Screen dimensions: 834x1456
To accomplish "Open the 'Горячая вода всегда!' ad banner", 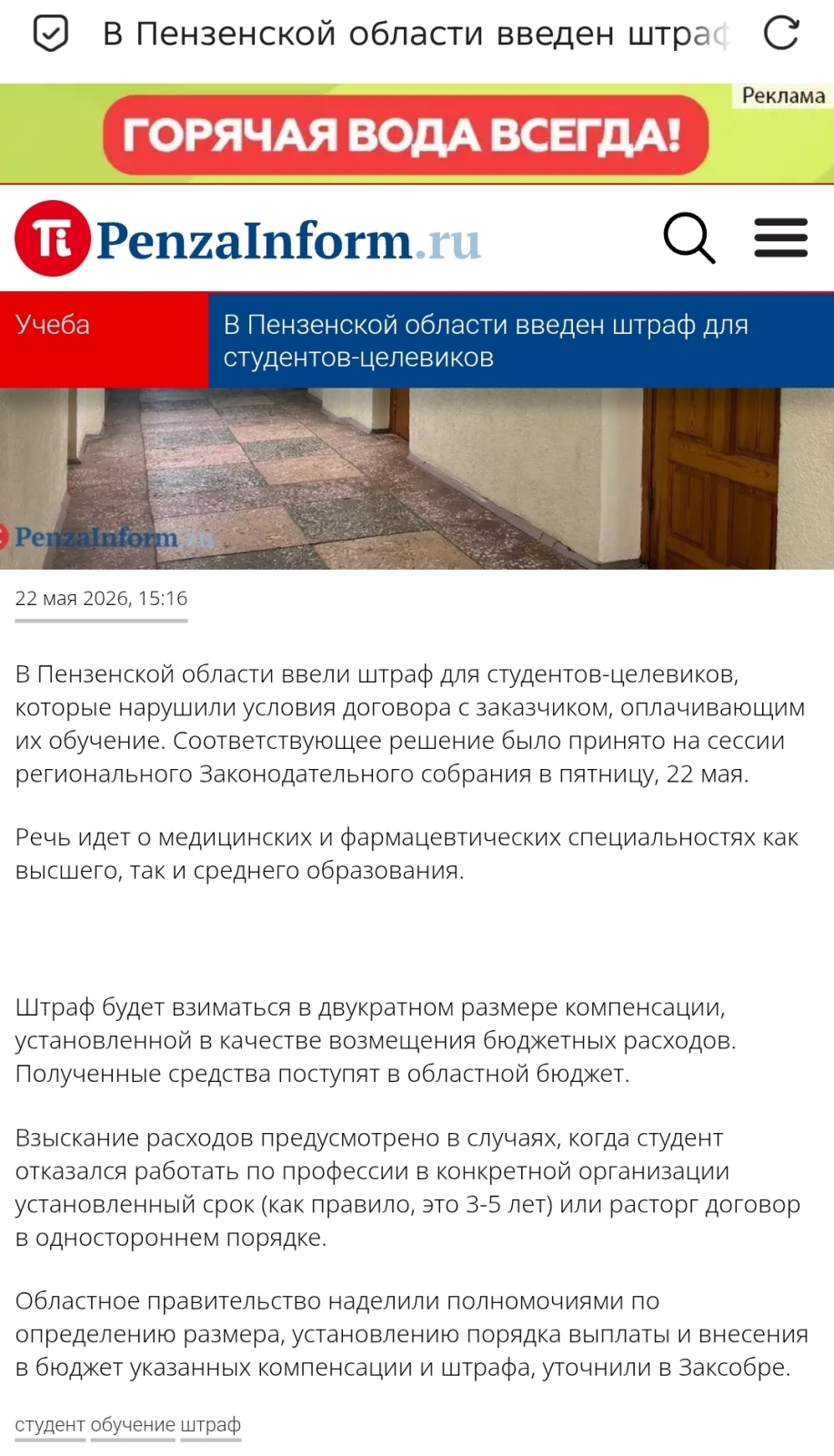I will tap(417, 134).
